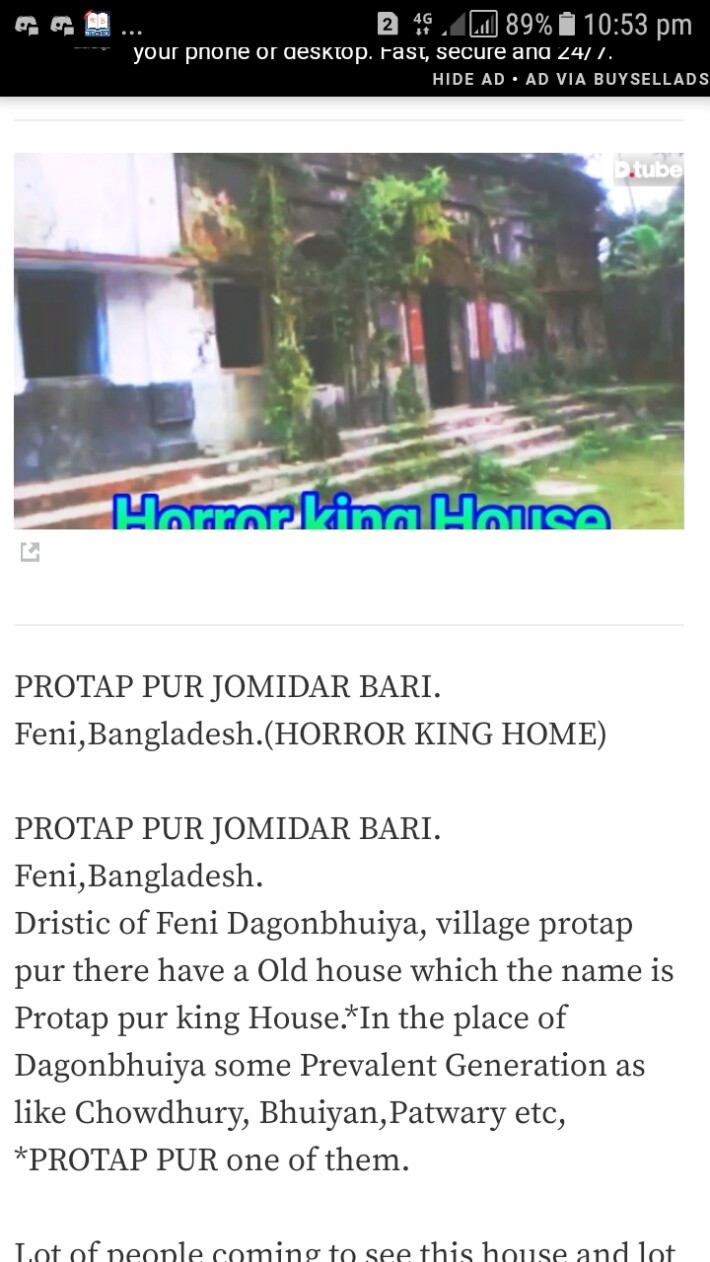Image resolution: width=710 pixels, height=1262 pixels.
Task: Open the AD VIA BUYSELLADS link
Action: pos(617,79)
